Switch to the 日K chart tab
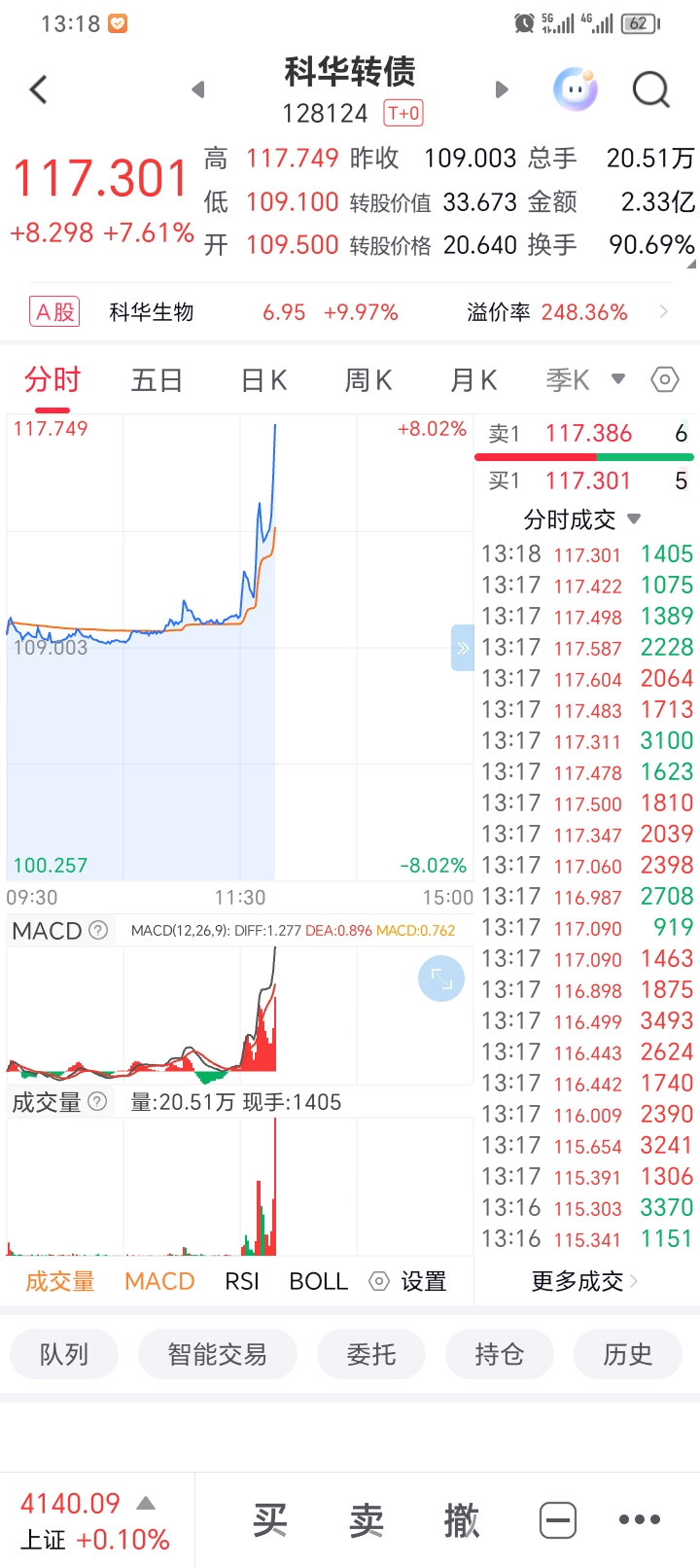The width and height of the screenshot is (700, 1568). point(263,380)
